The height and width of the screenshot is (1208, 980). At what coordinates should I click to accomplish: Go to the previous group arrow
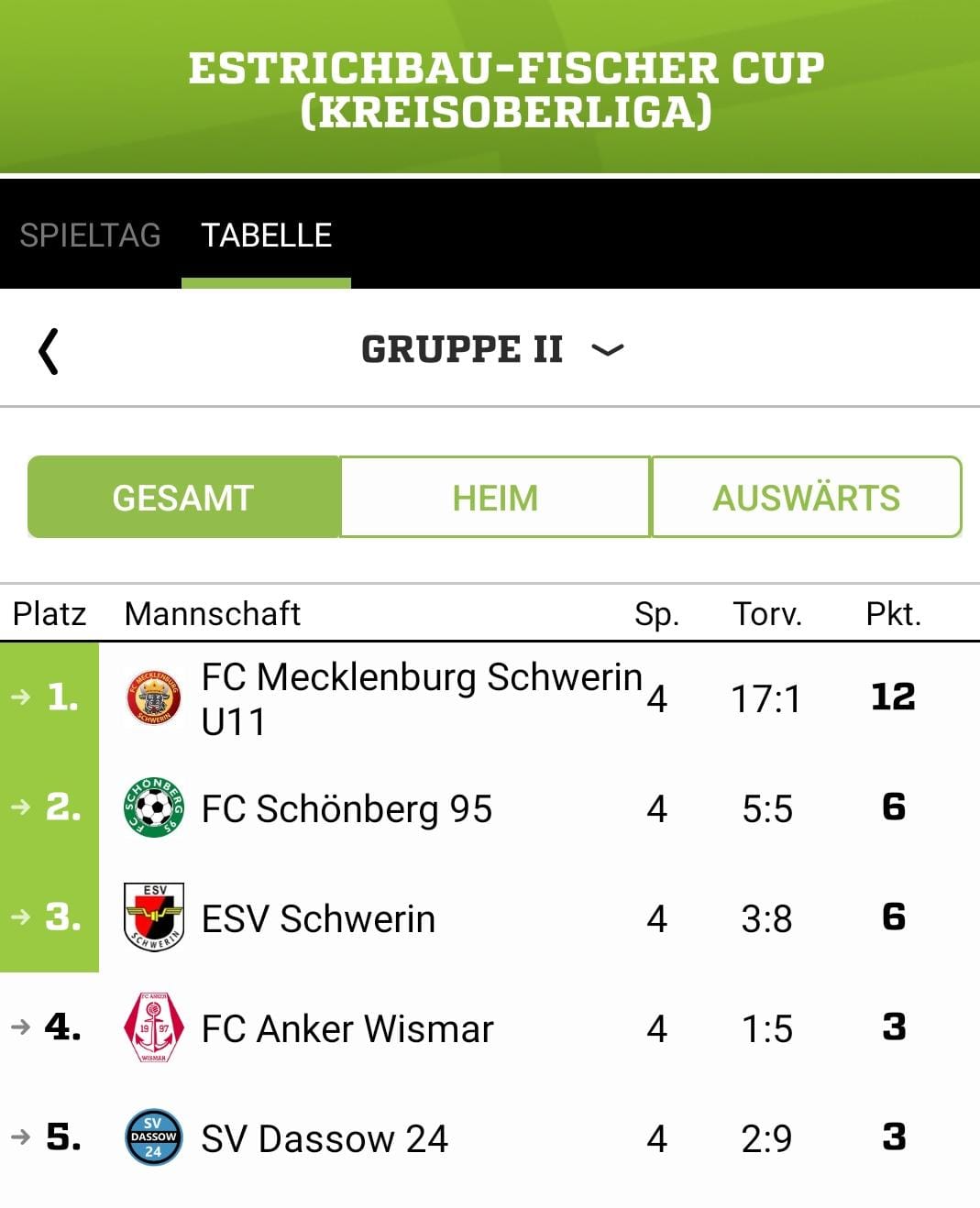click(x=49, y=351)
